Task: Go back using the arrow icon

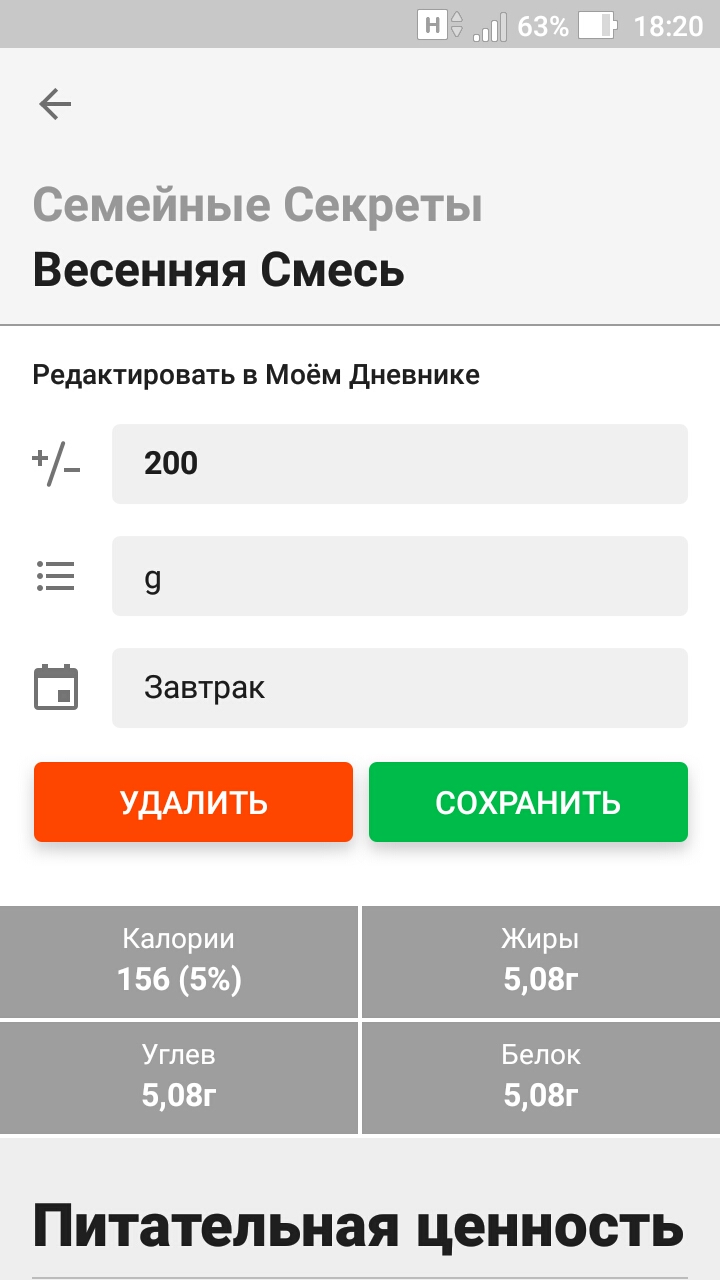Action: click(55, 104)
